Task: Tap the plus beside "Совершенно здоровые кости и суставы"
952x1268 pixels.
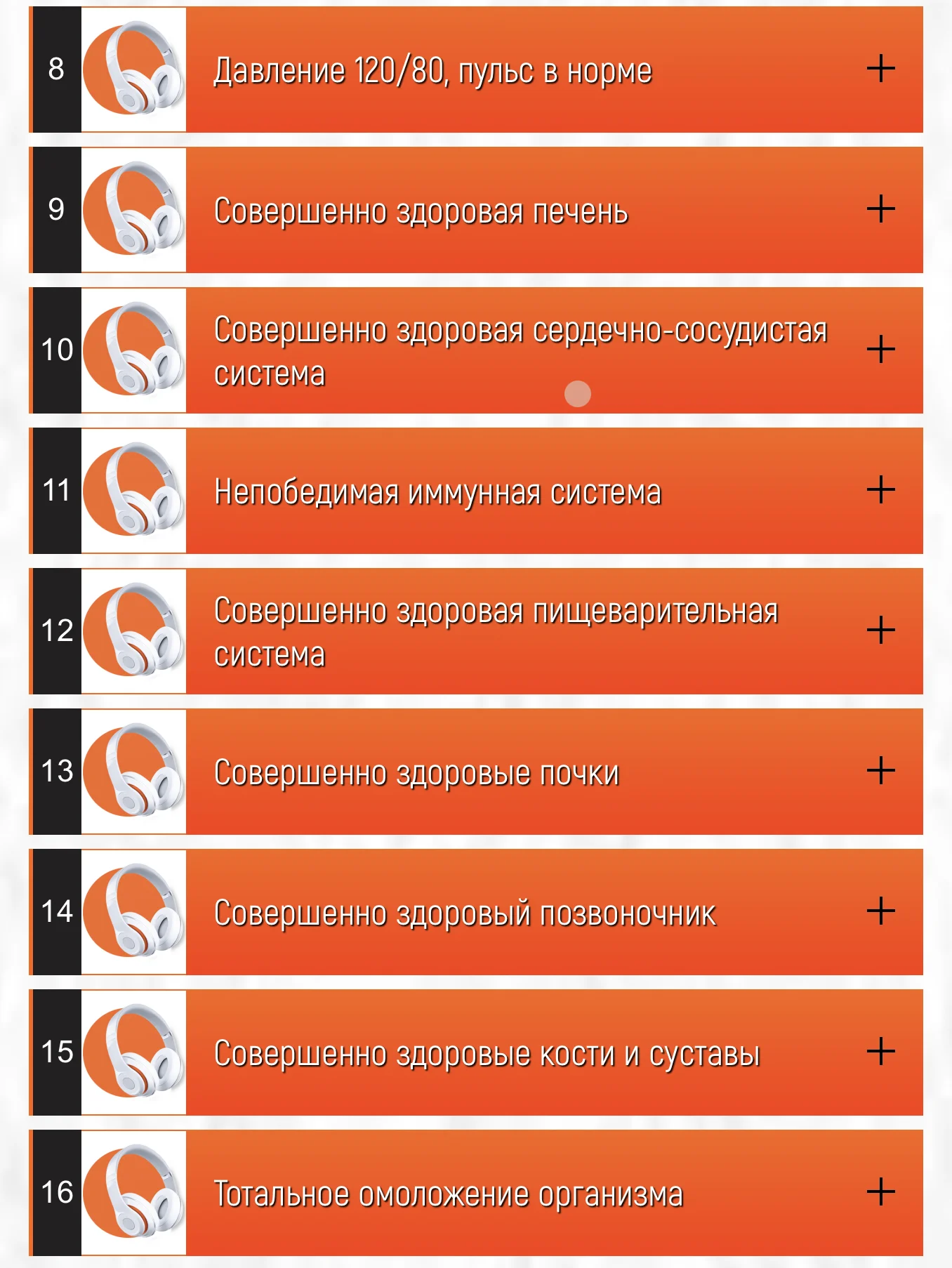Action: [880, 1052]
